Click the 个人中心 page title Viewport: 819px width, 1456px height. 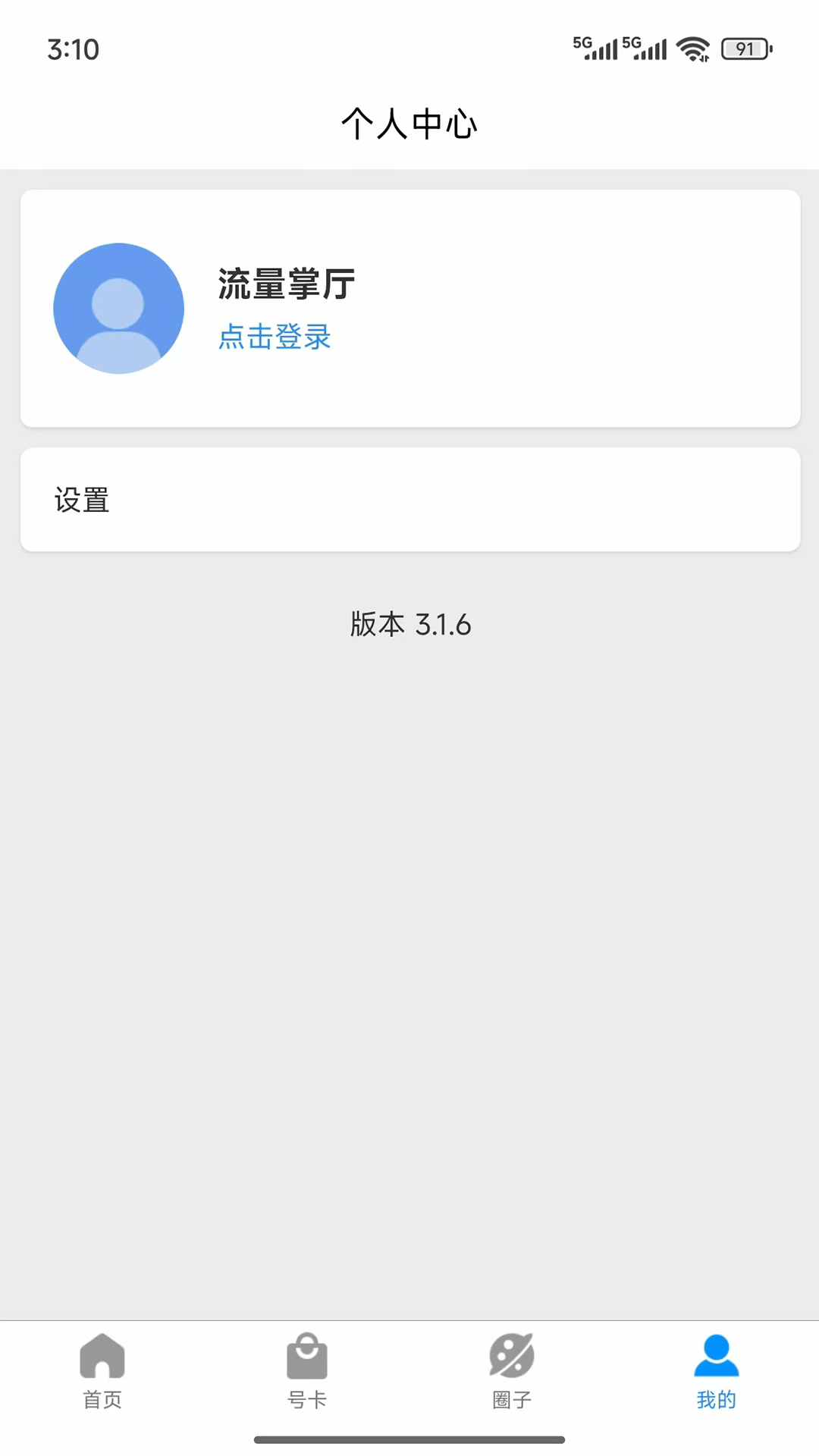pyautogui.click(x=409, y=124)
